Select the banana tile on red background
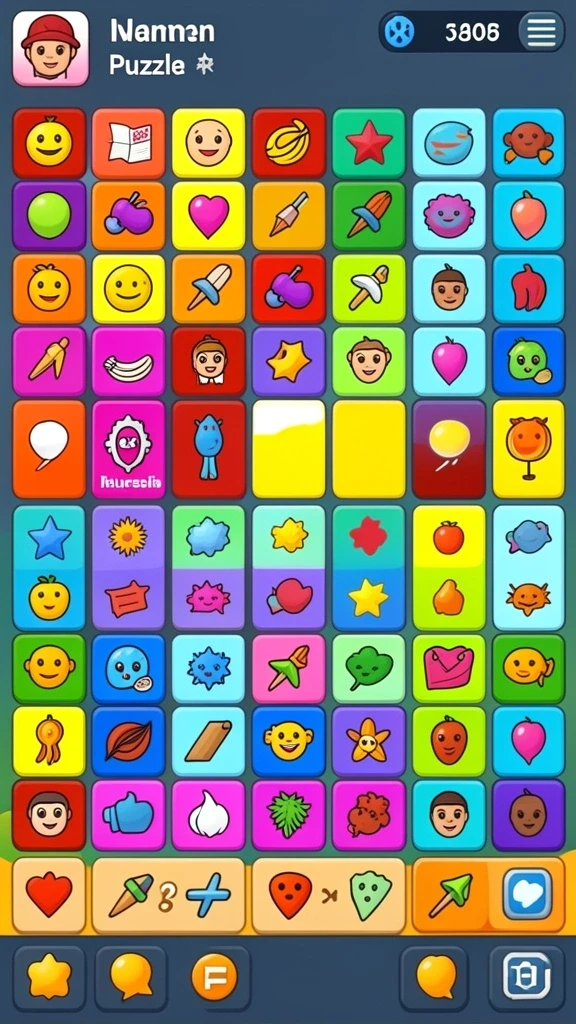576x1024 pixels. (289, 143)
